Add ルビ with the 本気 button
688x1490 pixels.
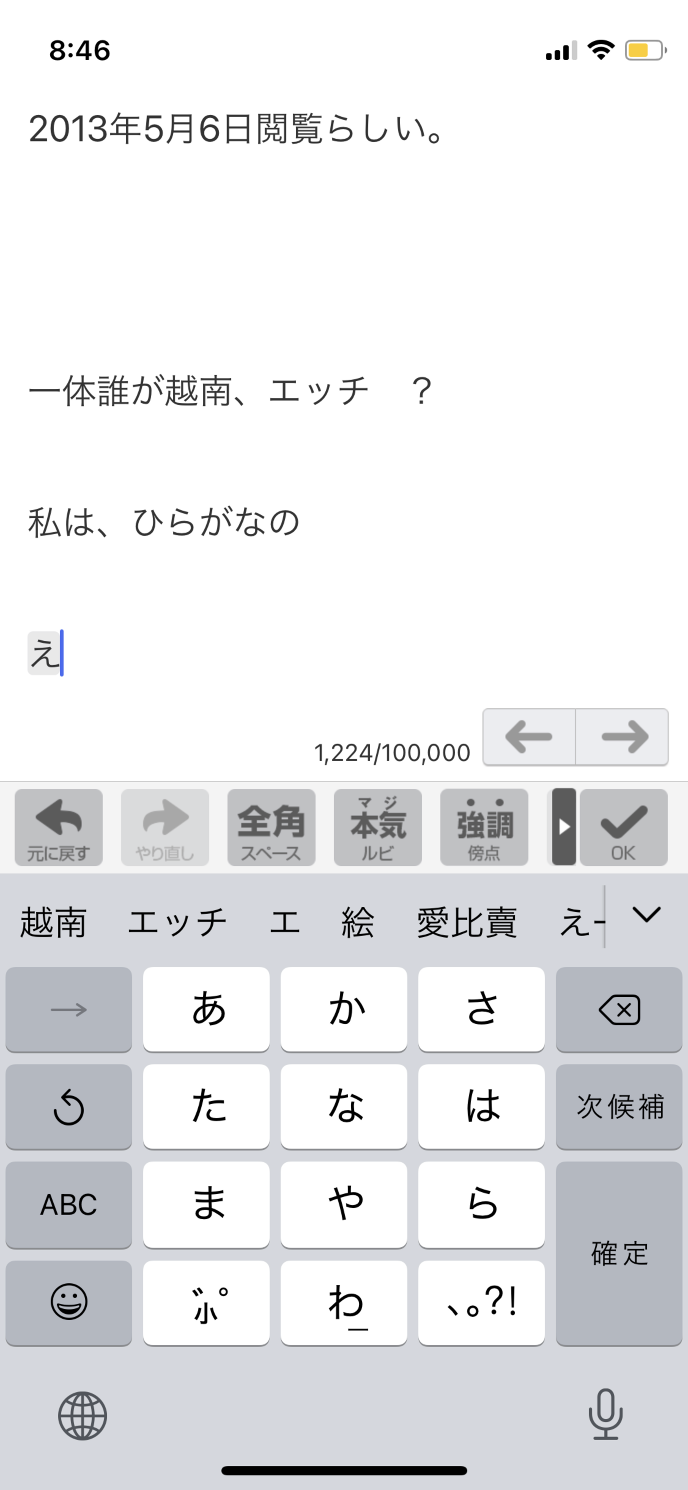pos(378,827)
